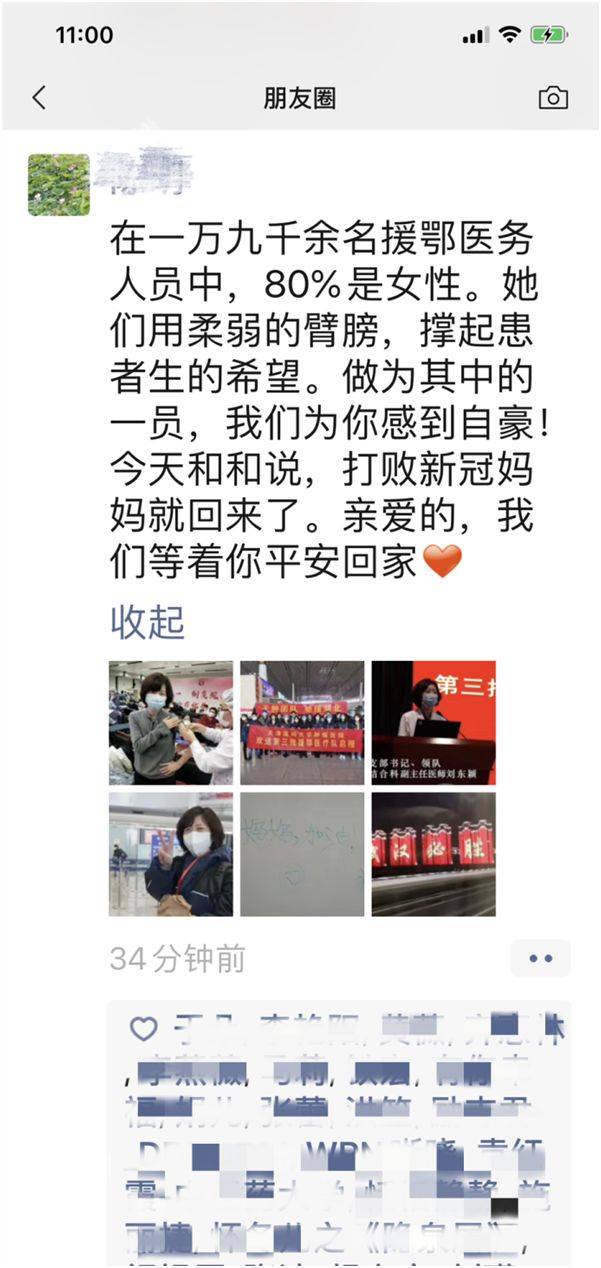View the red illuminated lanterns photo
This screenshot has width=601, height=1268.
coord(433,854)
